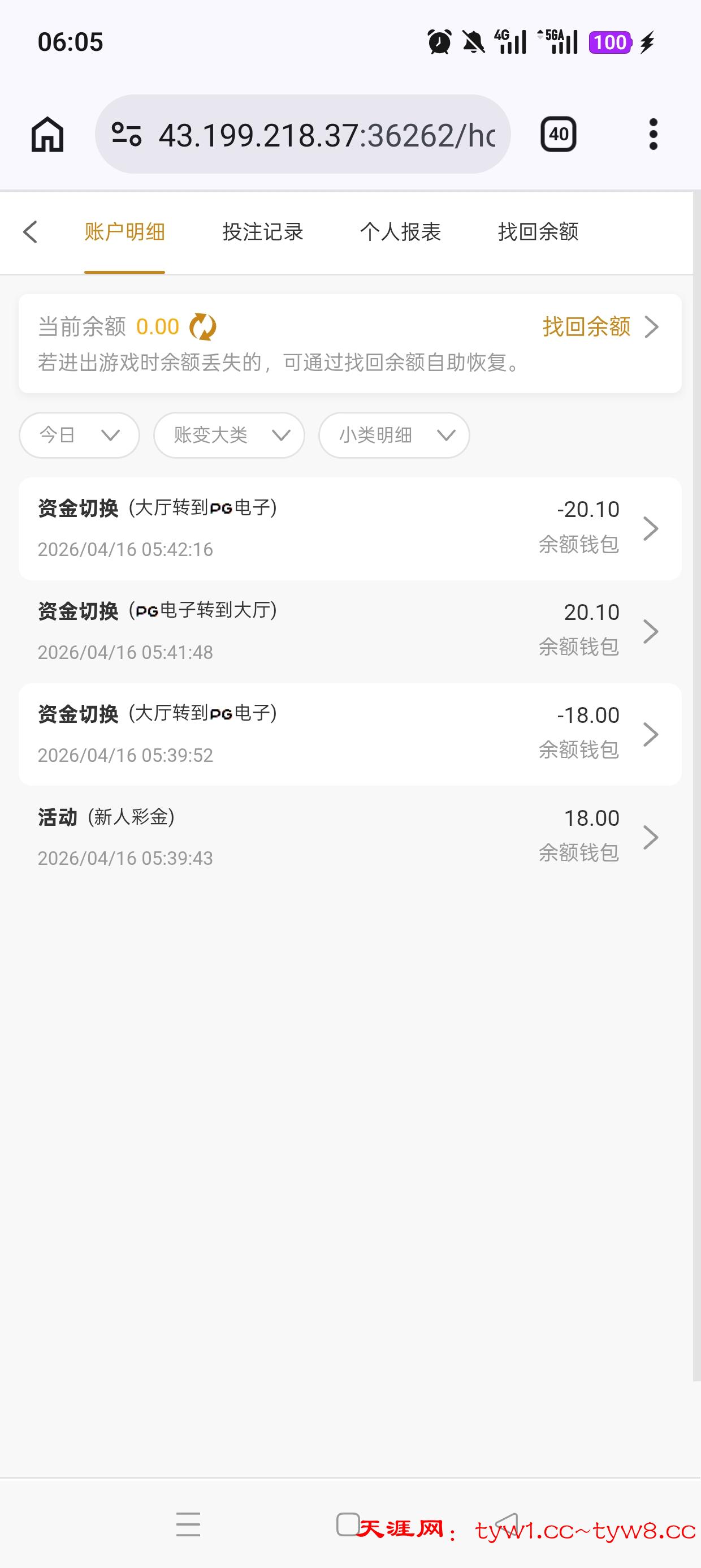Switch to the 投注记录 tab
701x1568 pixels.
coord(262,232)
